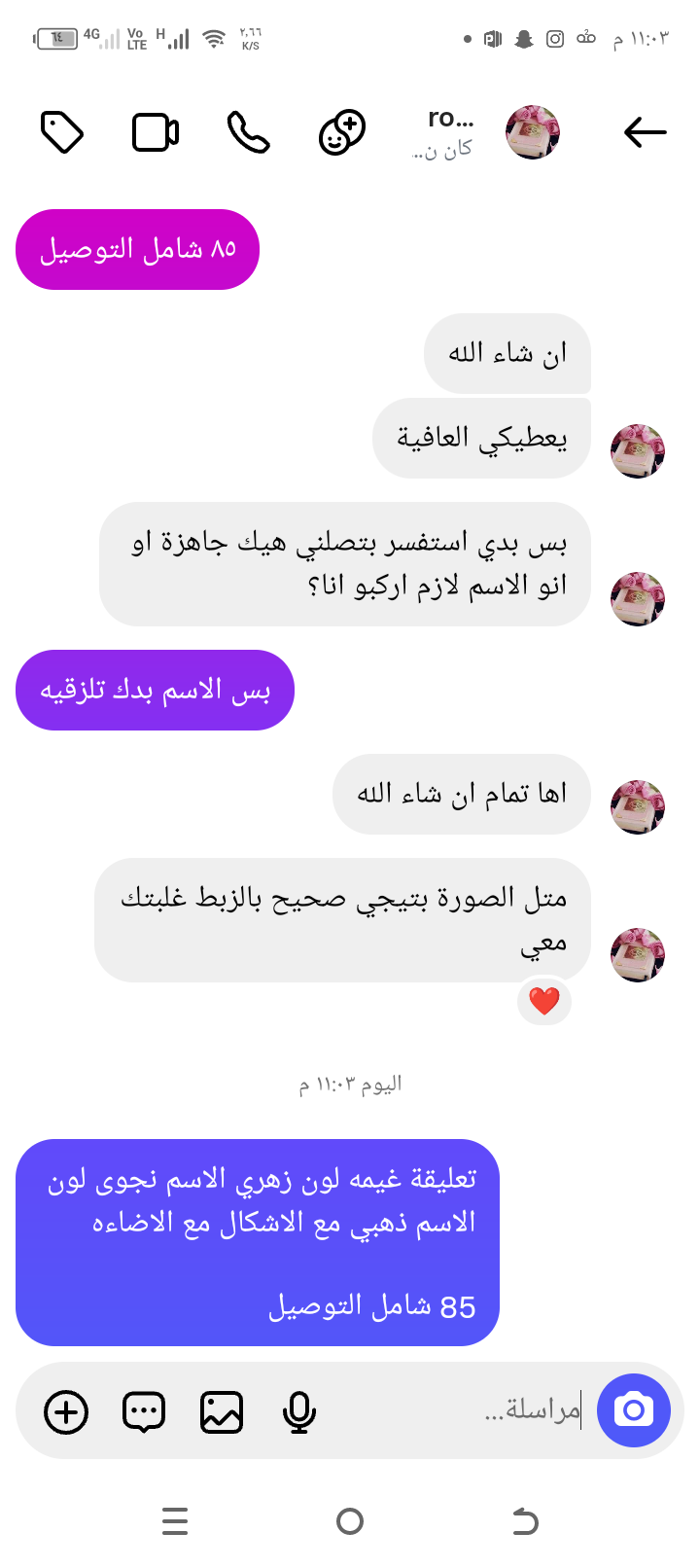
Task: Record a voice message with microphone
Action: [x=299, y=1412]
